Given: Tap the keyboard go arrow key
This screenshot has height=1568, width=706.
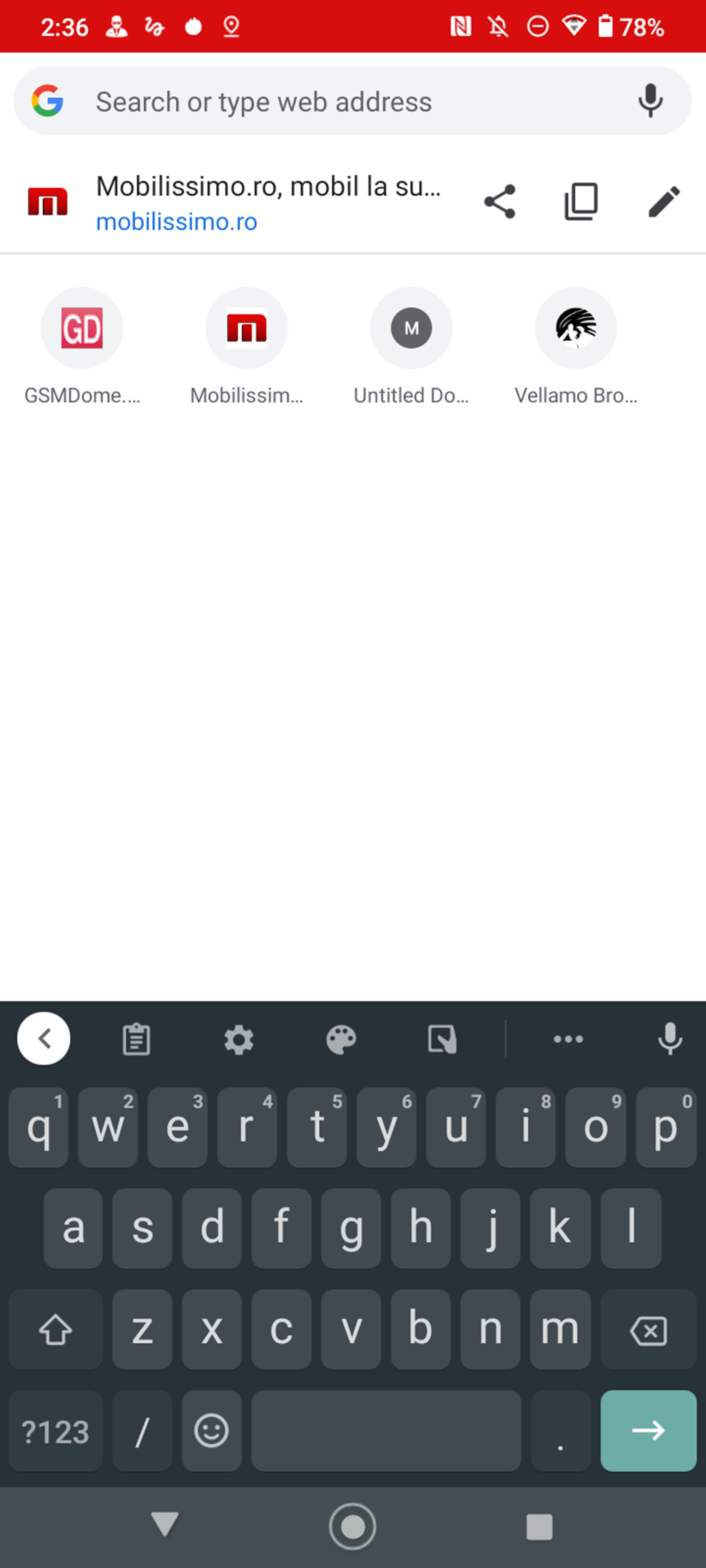Looking at the screenshot, I should (648, 1431).
